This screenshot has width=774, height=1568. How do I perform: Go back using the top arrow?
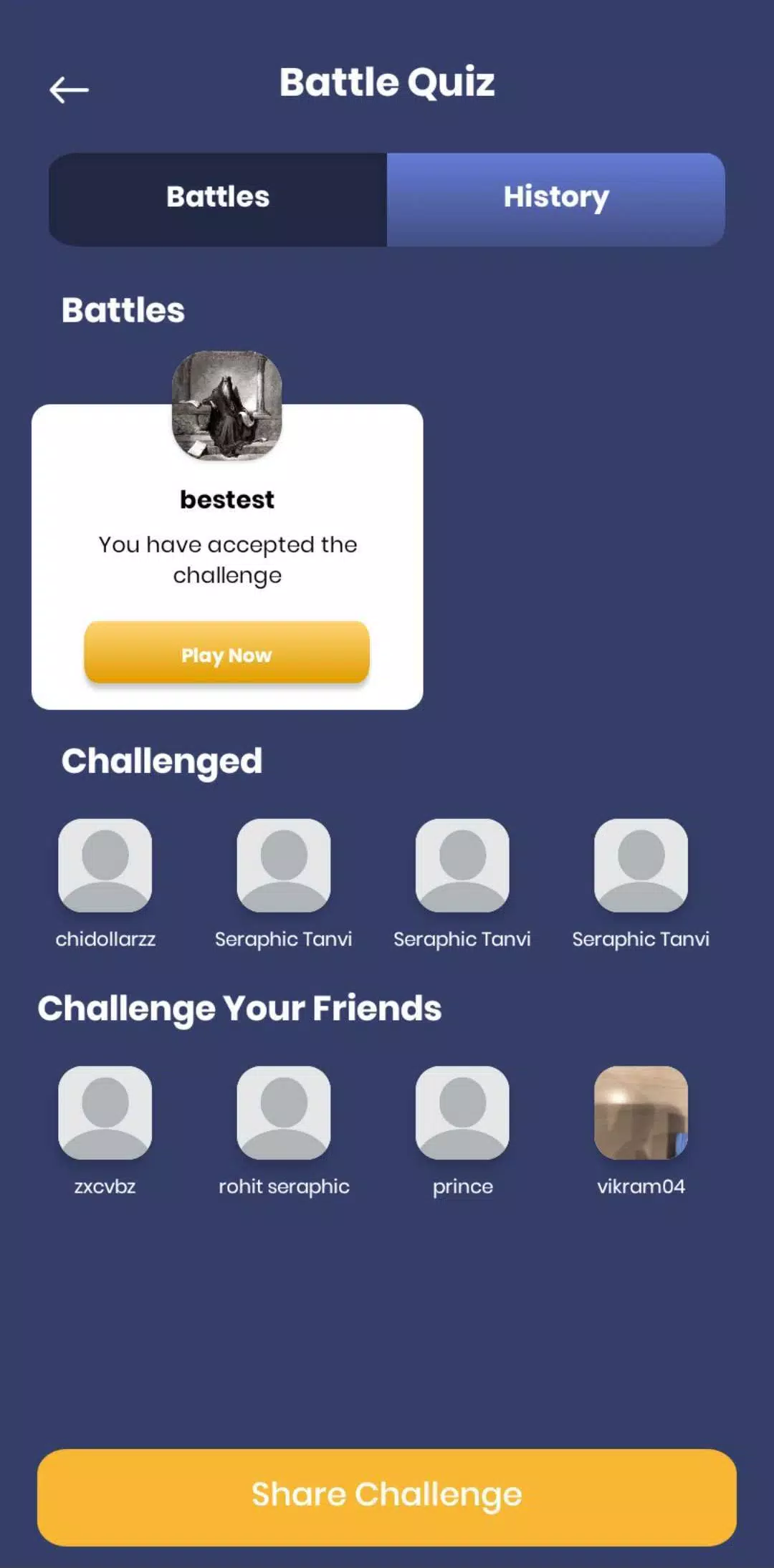(69, 90)
